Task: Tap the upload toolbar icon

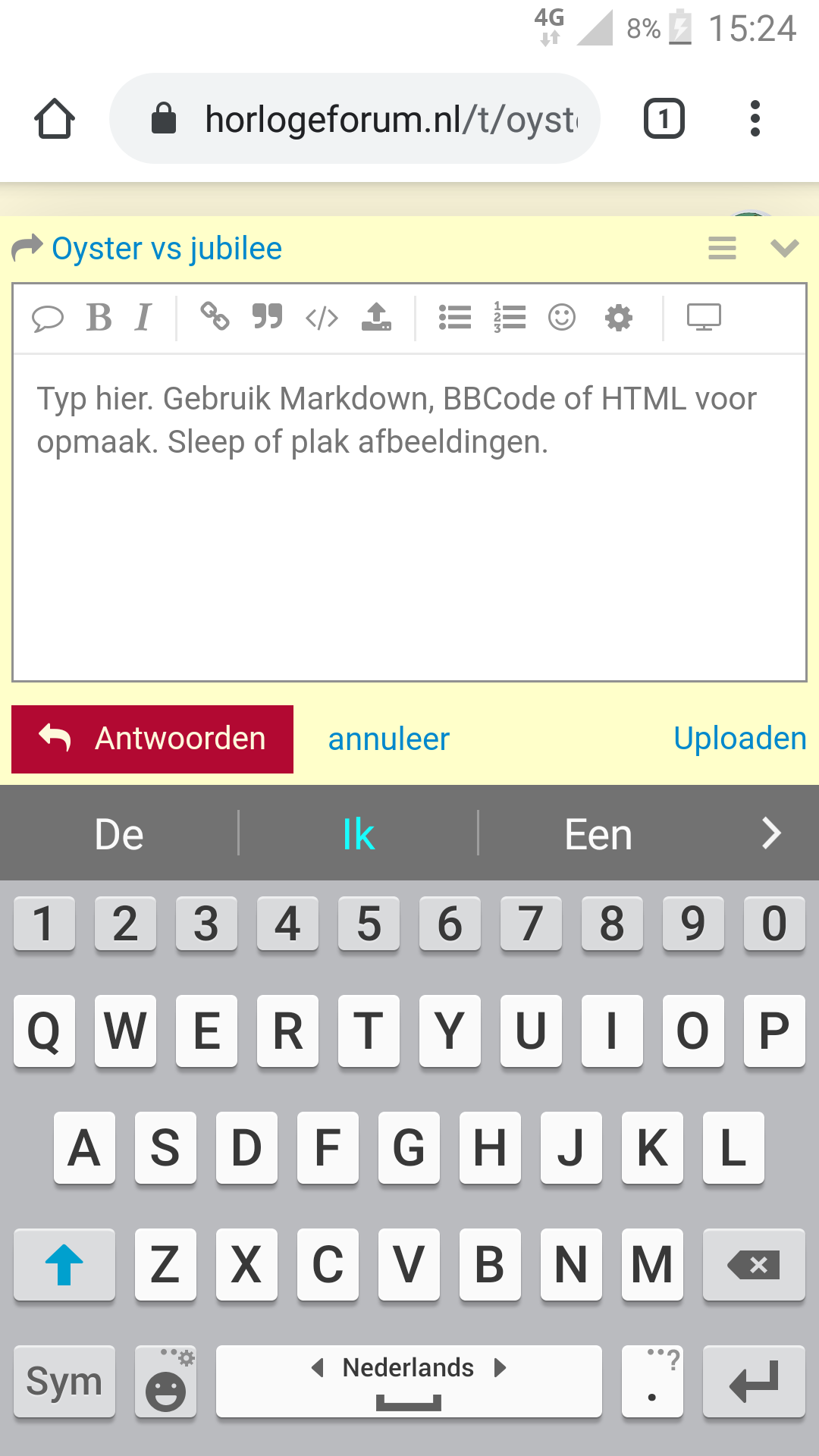Action: [376, 316]
